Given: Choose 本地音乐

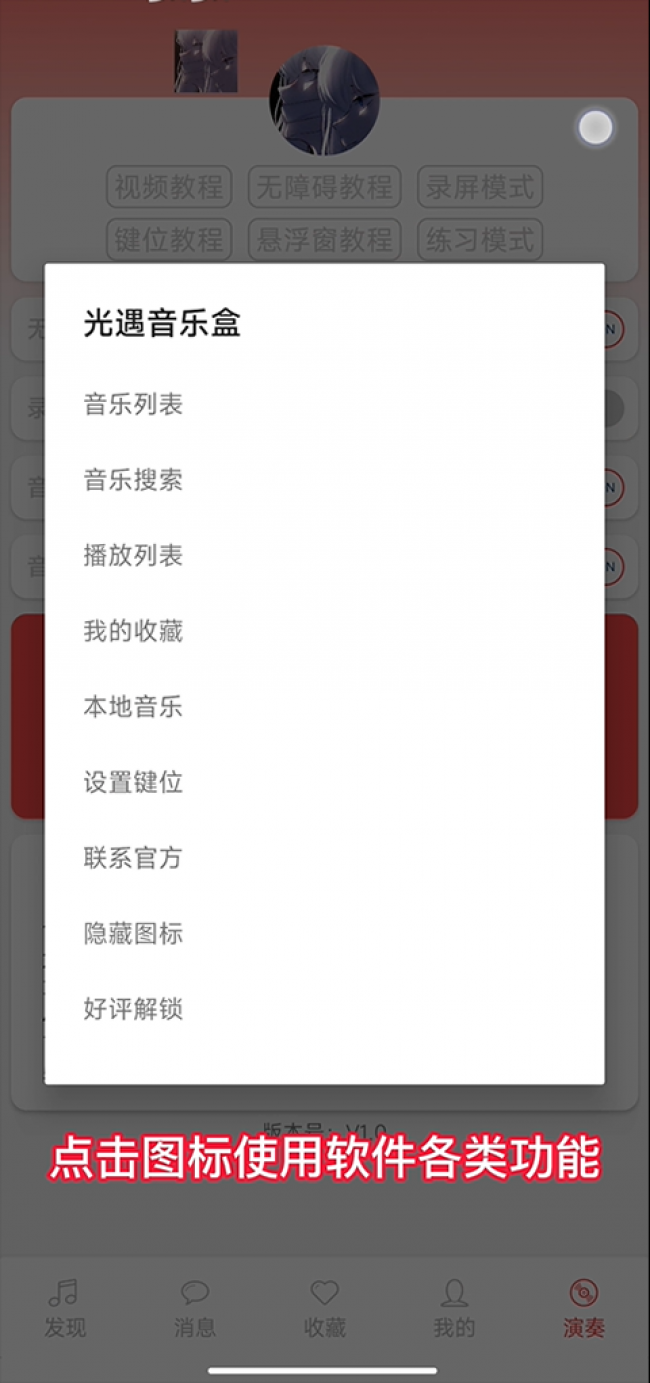Looking at the screenshot, I should 133,707.
